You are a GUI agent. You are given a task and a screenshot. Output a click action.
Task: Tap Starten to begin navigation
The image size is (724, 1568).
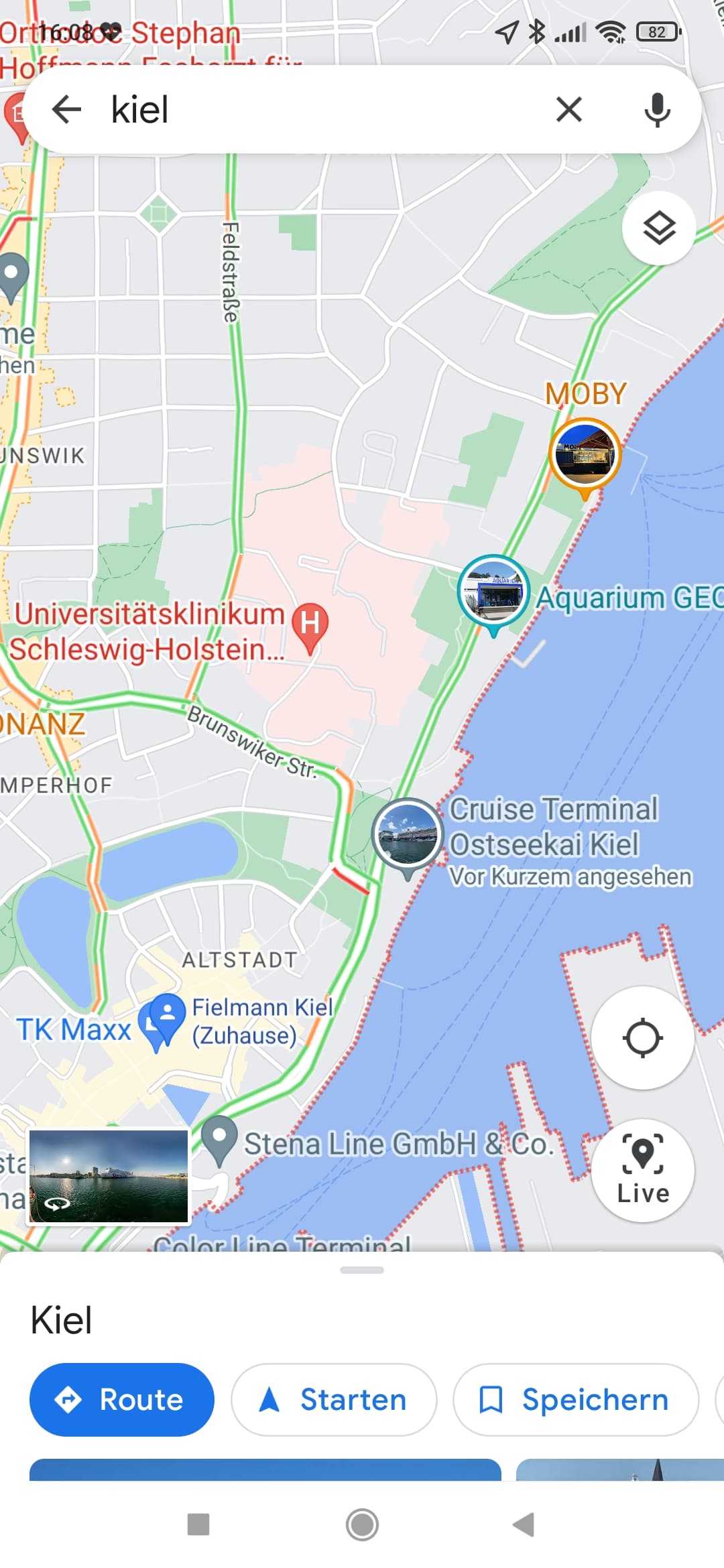pos(334,1400)
